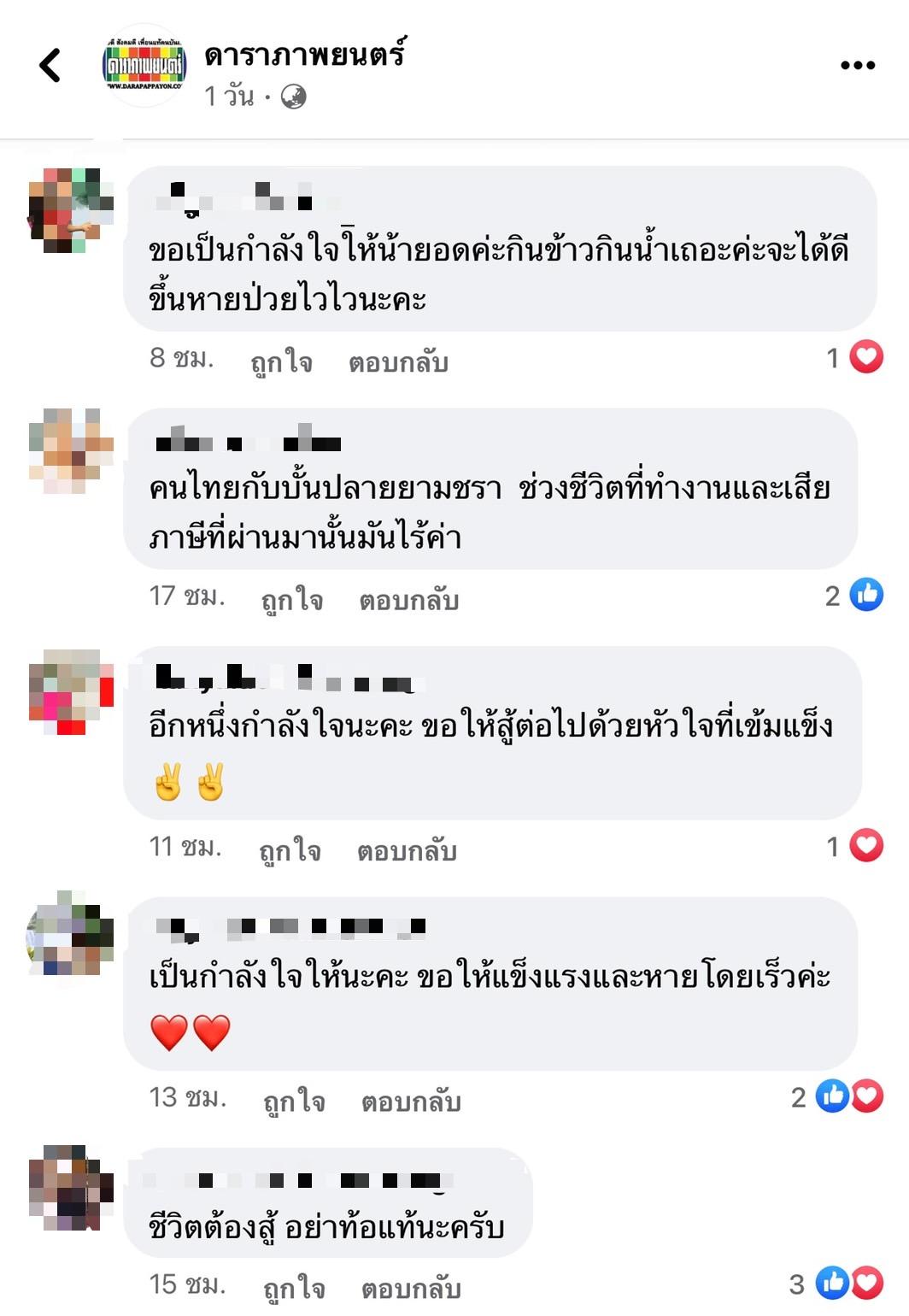The image size is (909, 1316).
Task: Reply to the 17 ชม. comment
Action: [x=408, y=600]
